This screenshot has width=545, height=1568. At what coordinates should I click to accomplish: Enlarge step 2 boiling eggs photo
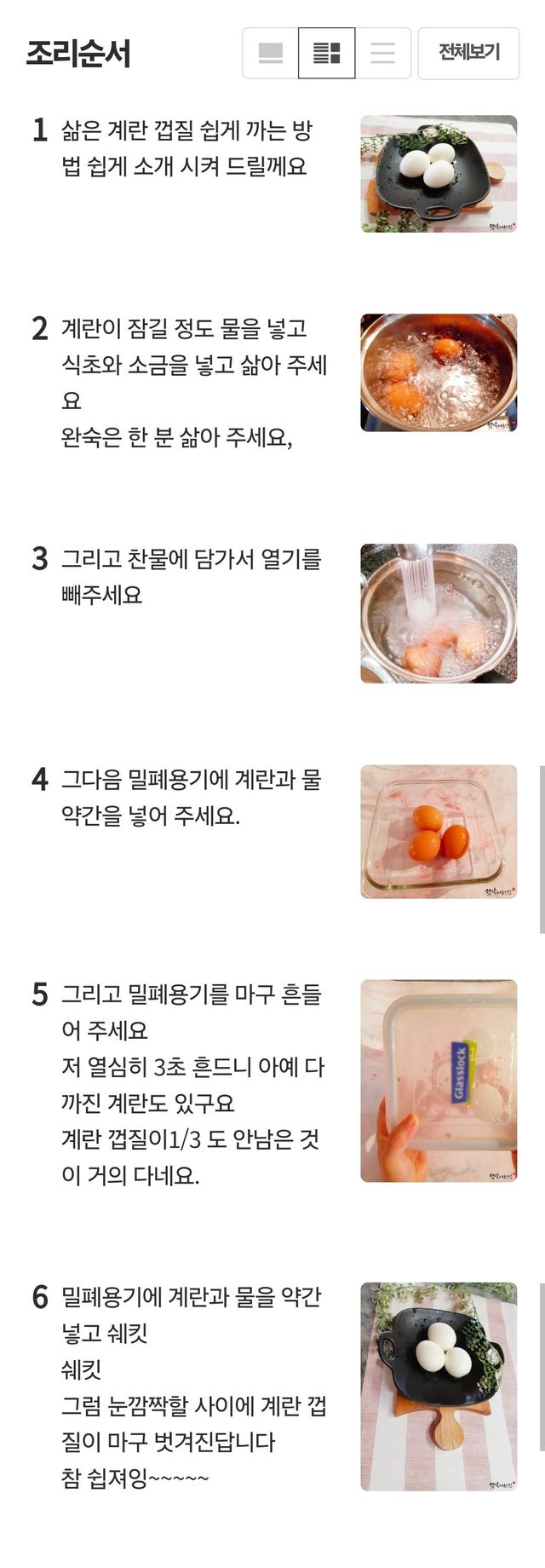439,372
